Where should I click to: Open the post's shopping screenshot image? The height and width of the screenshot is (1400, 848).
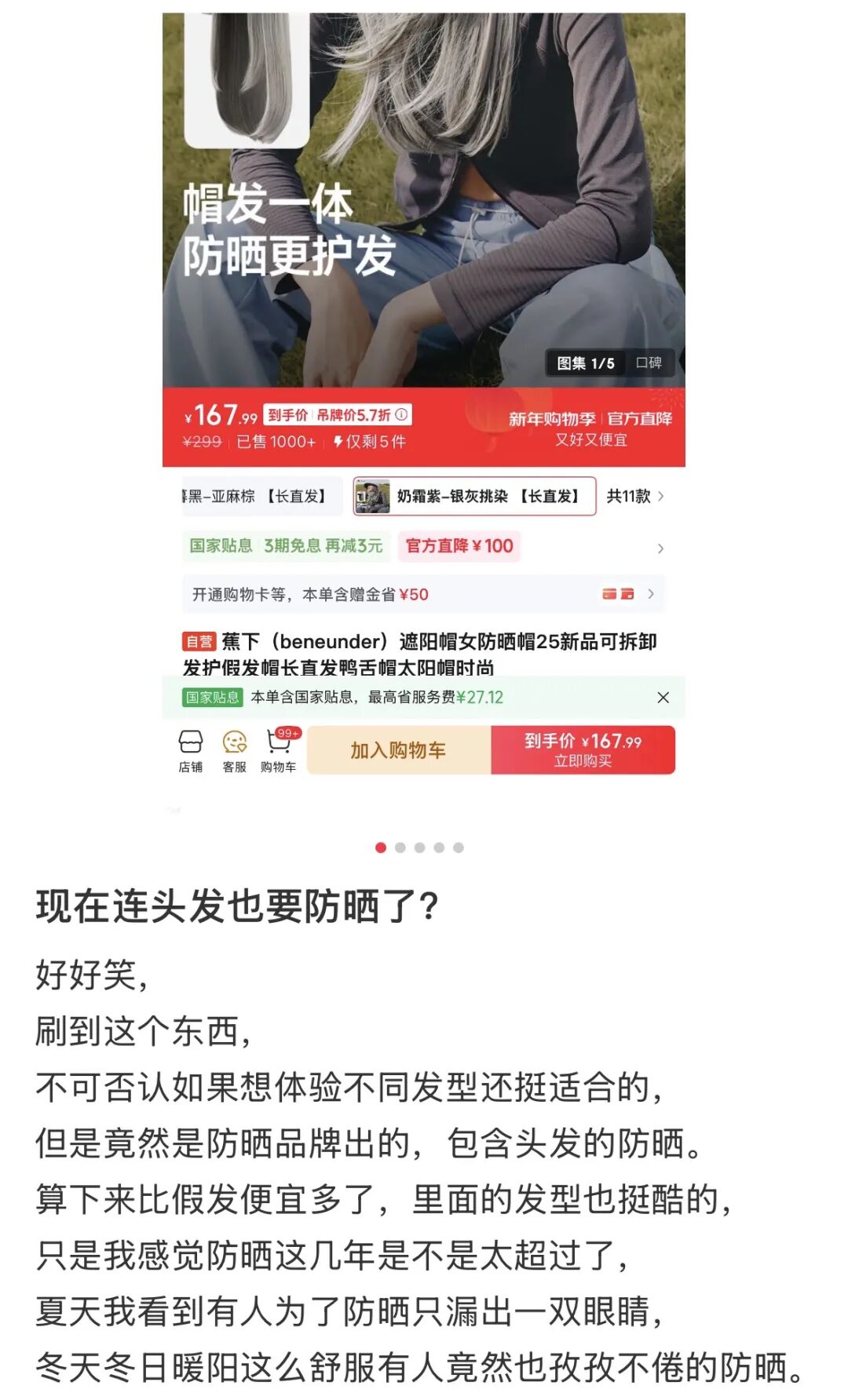[424, 408]
